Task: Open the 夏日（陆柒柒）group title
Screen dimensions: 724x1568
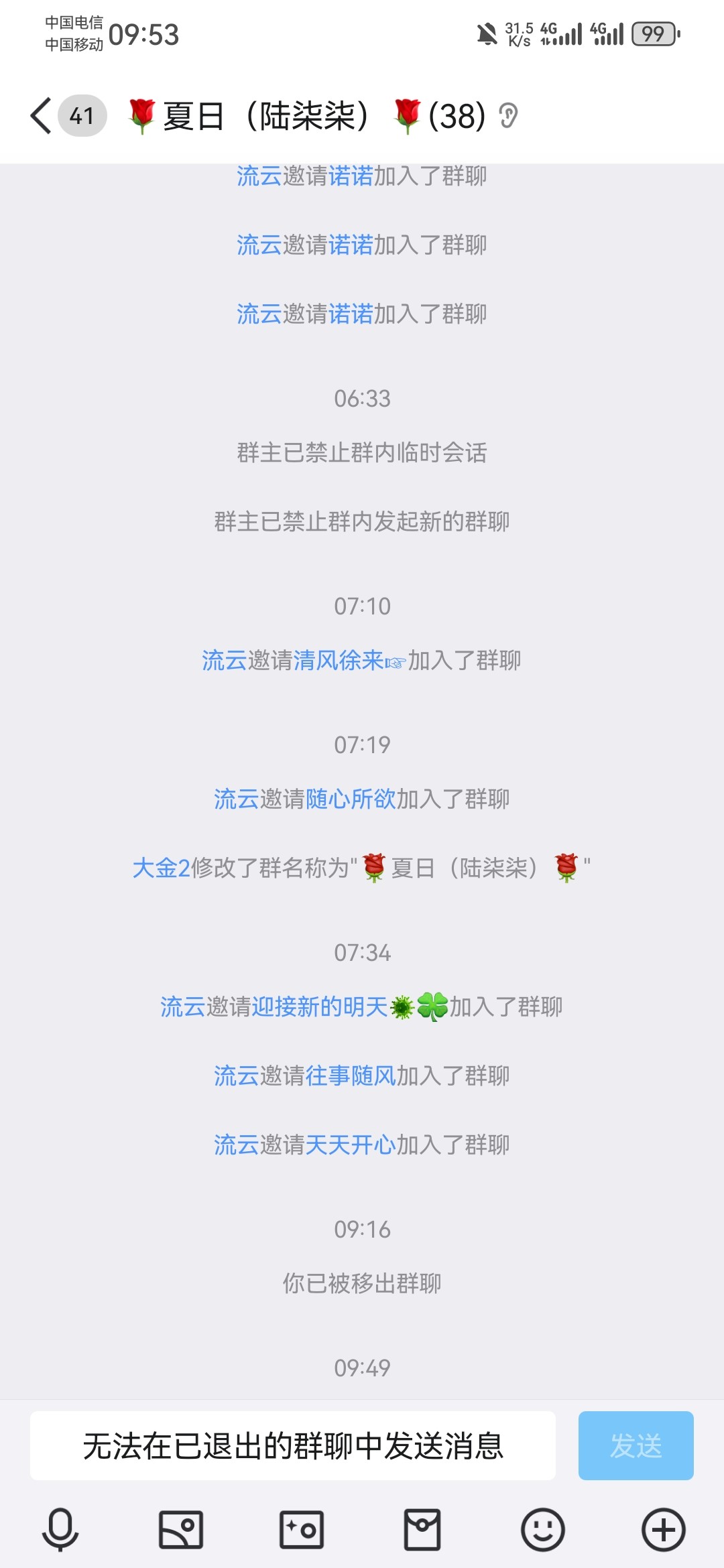Action: (x=306, y=116)
